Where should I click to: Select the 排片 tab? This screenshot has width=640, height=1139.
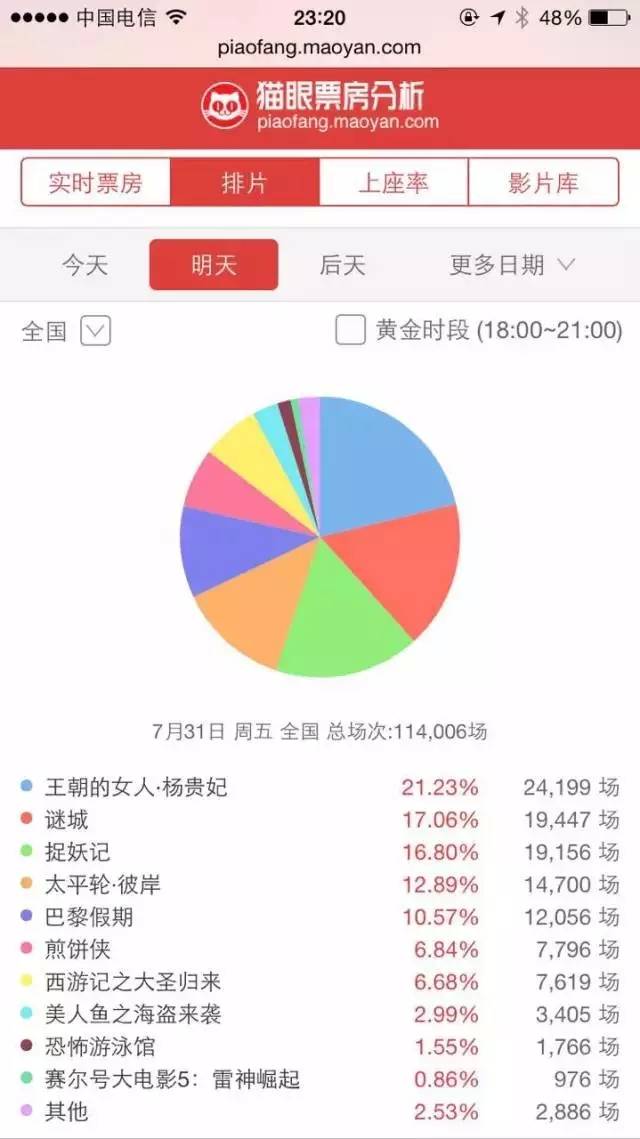(245, 182)
